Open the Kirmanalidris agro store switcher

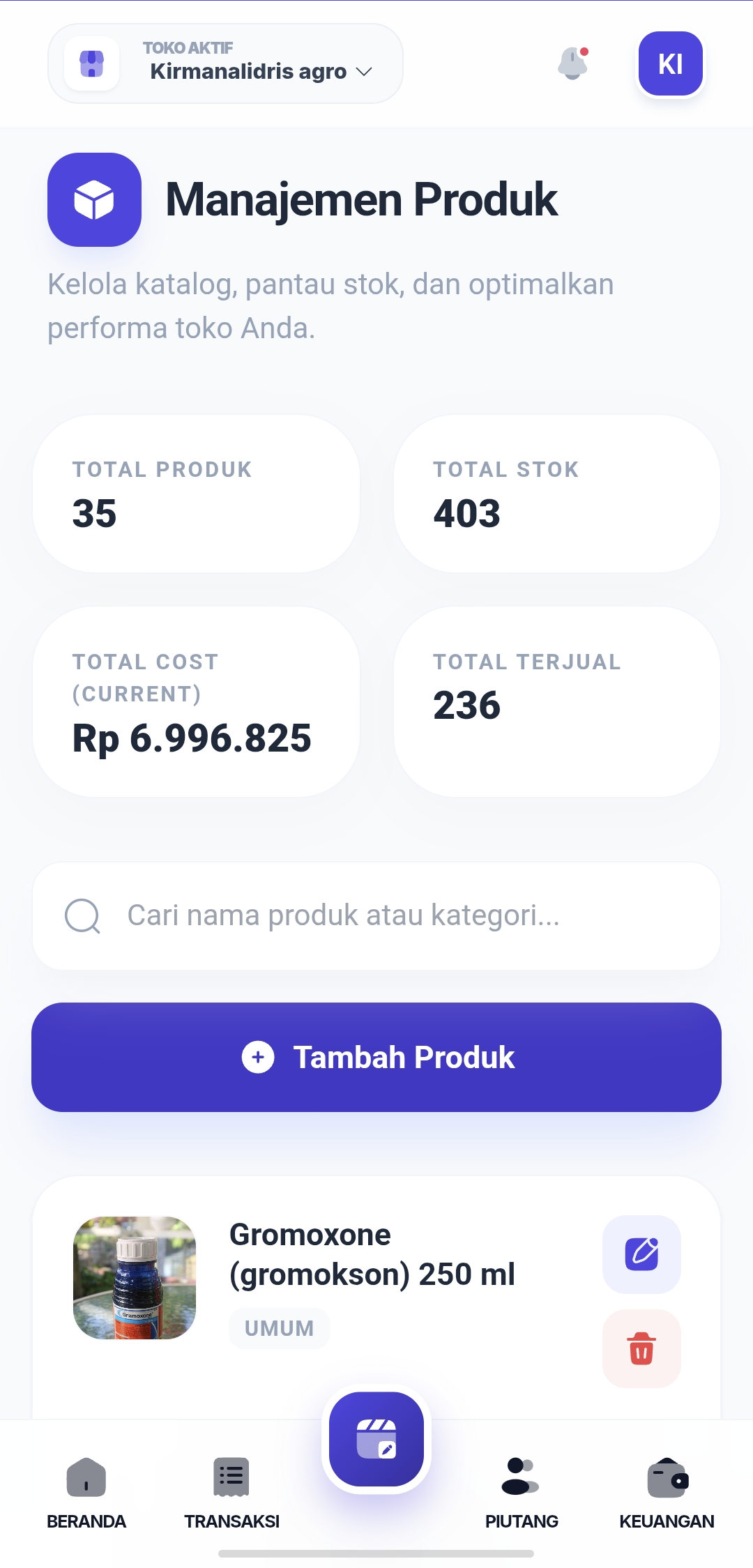pos(226,64)
